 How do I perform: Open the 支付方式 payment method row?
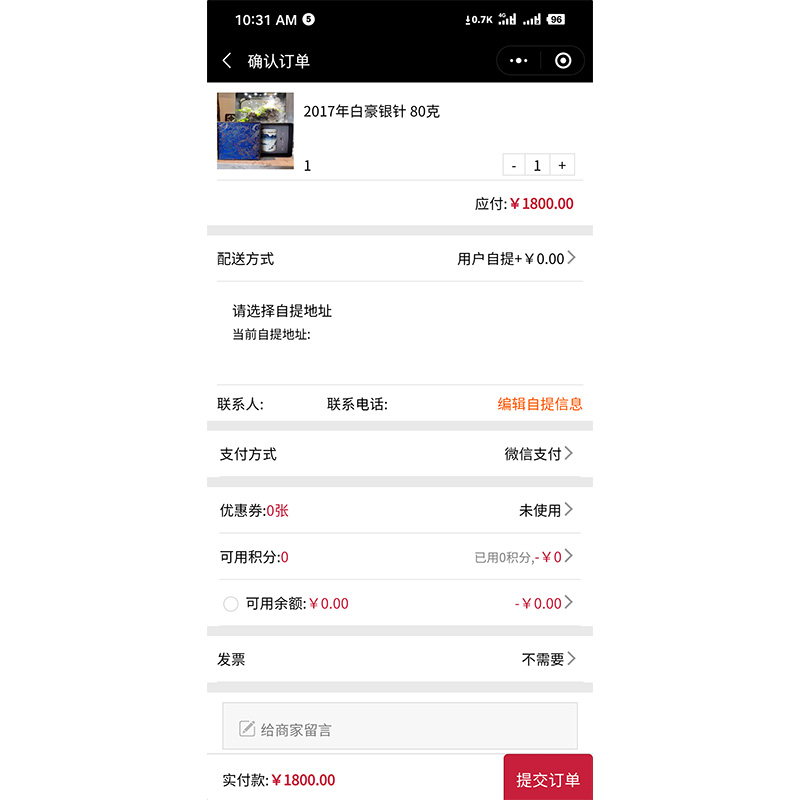pyautogui.click(x=400, y=454)
